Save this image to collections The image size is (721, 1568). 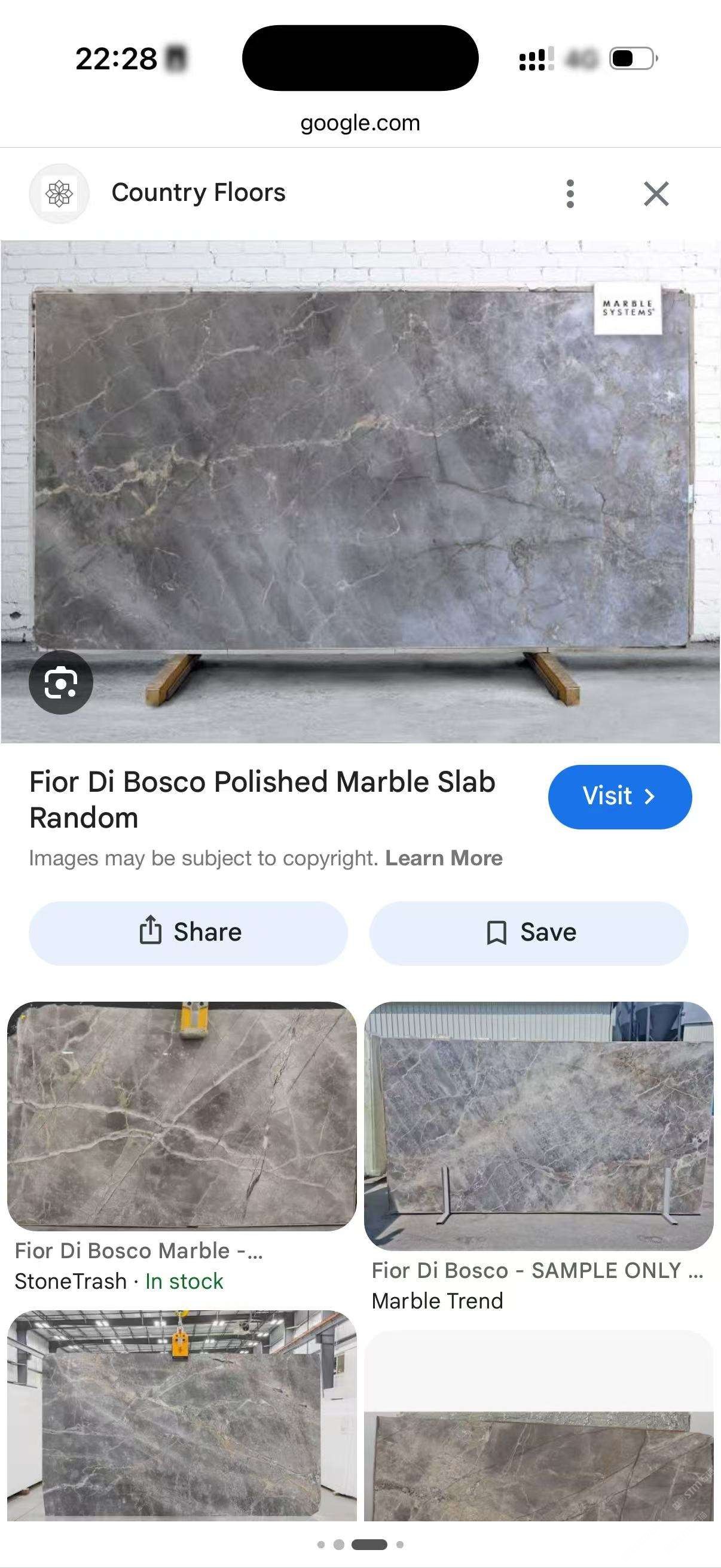tap(528, 932)
